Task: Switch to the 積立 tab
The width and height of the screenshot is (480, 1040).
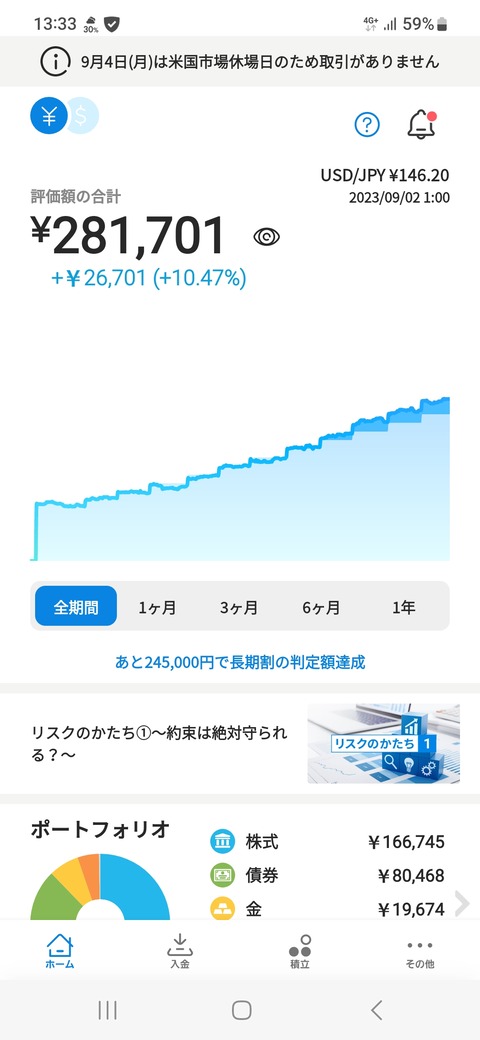Action: point(300,951)
